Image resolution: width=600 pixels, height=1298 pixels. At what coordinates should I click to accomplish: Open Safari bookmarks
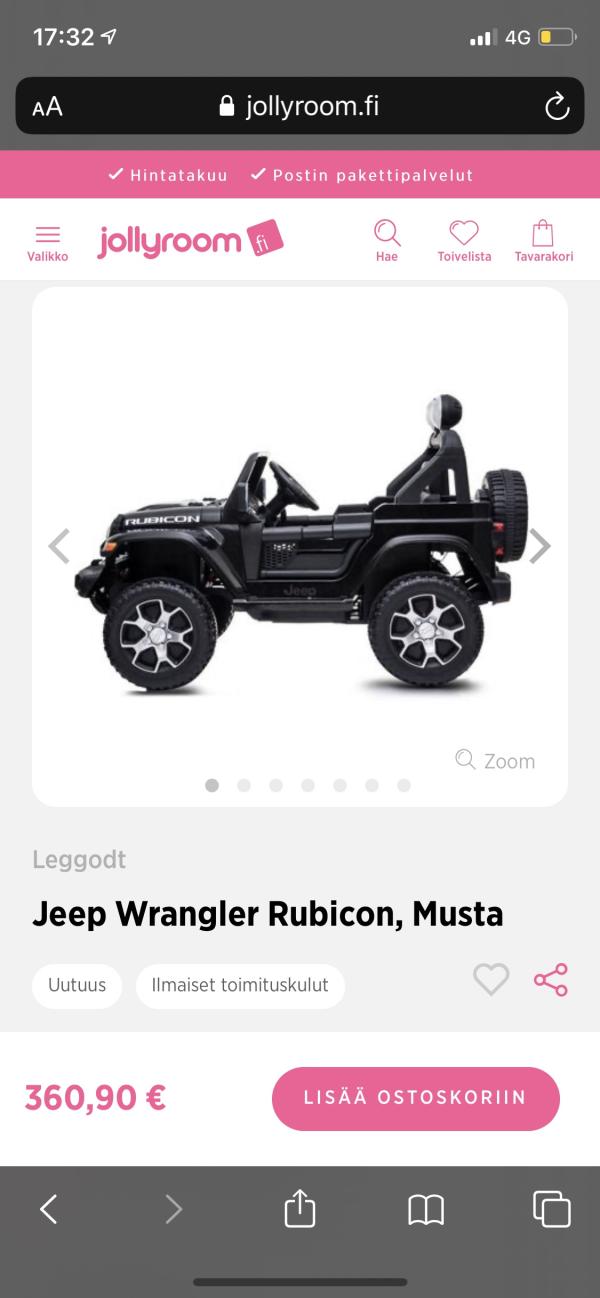[x=426, y=1210]
